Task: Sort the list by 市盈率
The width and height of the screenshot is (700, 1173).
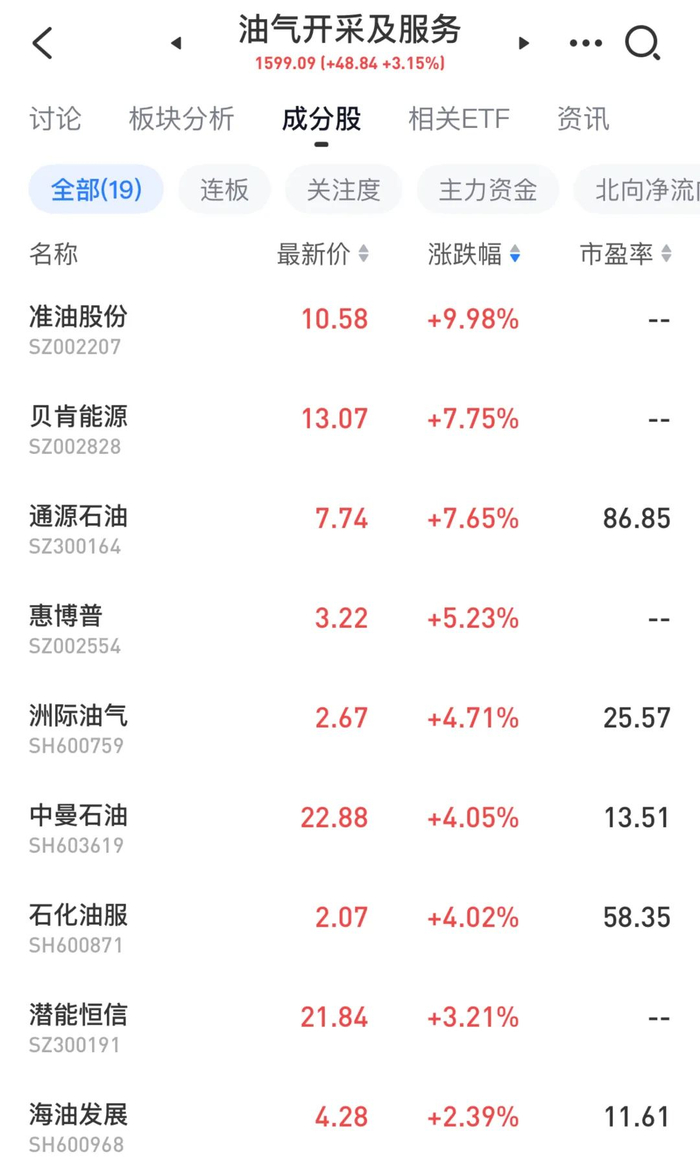Action: pyautogui.click(x=625, y=255)
